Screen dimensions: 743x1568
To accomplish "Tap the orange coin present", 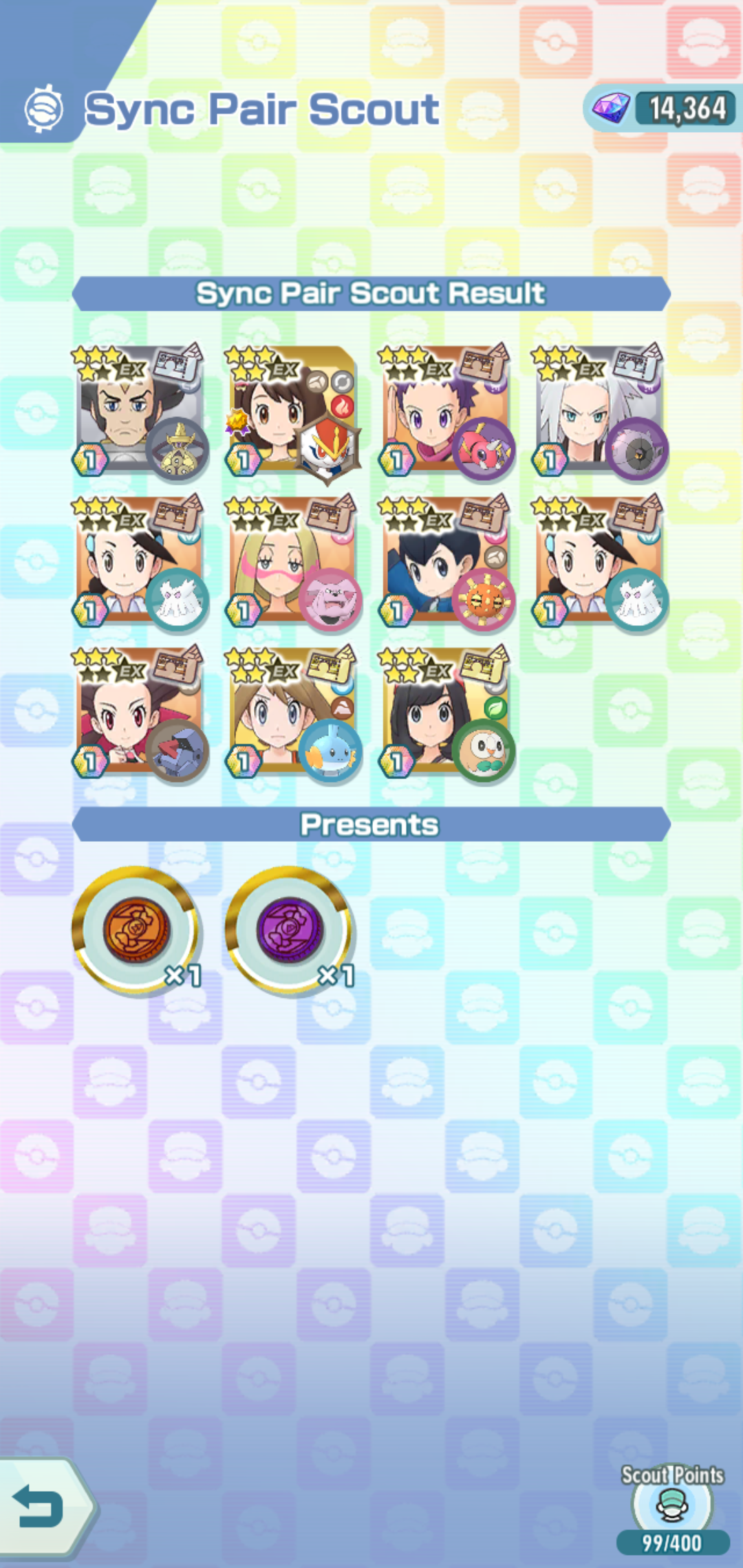I will click(137, 930).
